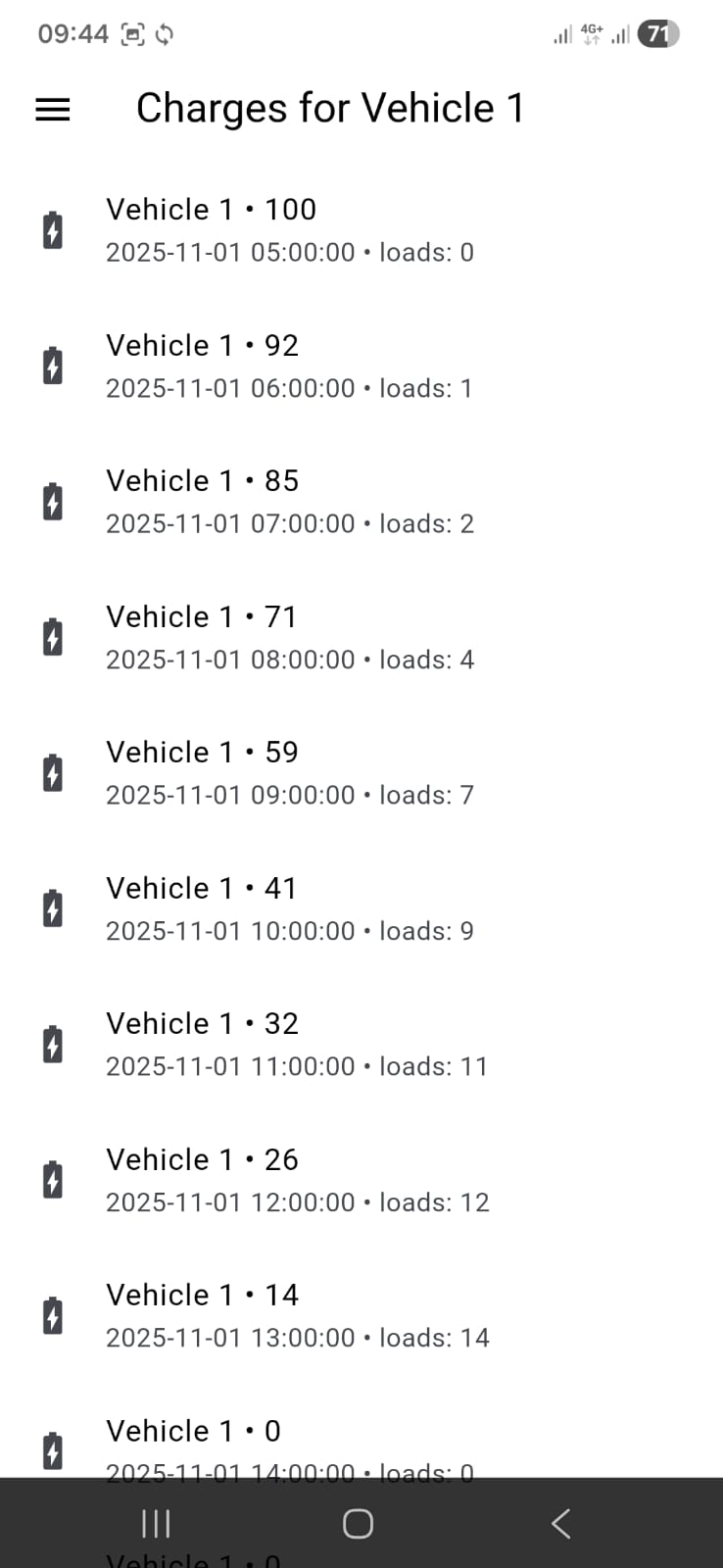Go to the home screen via navigation bar
723x1568 pixels.
pos(358,1523)
